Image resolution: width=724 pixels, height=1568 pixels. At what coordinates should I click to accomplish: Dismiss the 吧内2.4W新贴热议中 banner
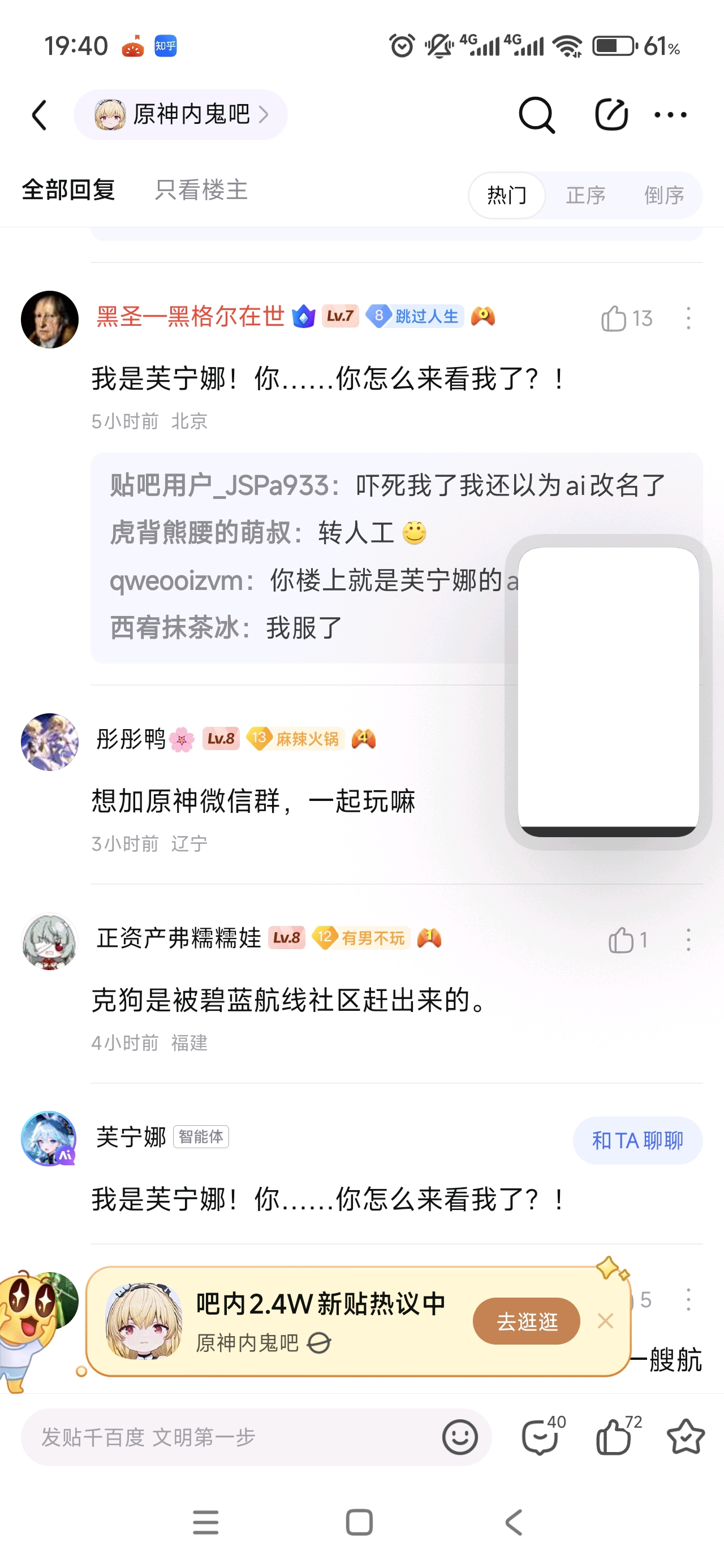pyautogui.click(x=605, y=1321)
